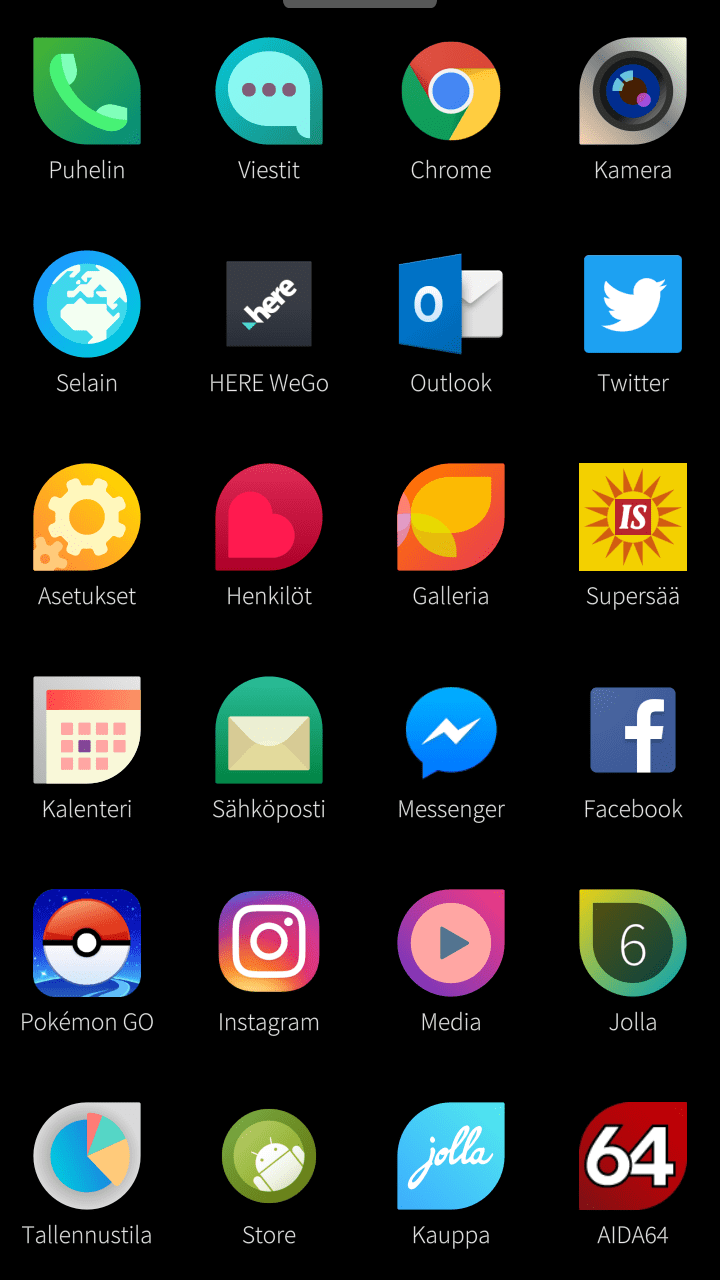Open Chrome browser
The height and width of the screenshot is (1280, 720).
point(451,92)
